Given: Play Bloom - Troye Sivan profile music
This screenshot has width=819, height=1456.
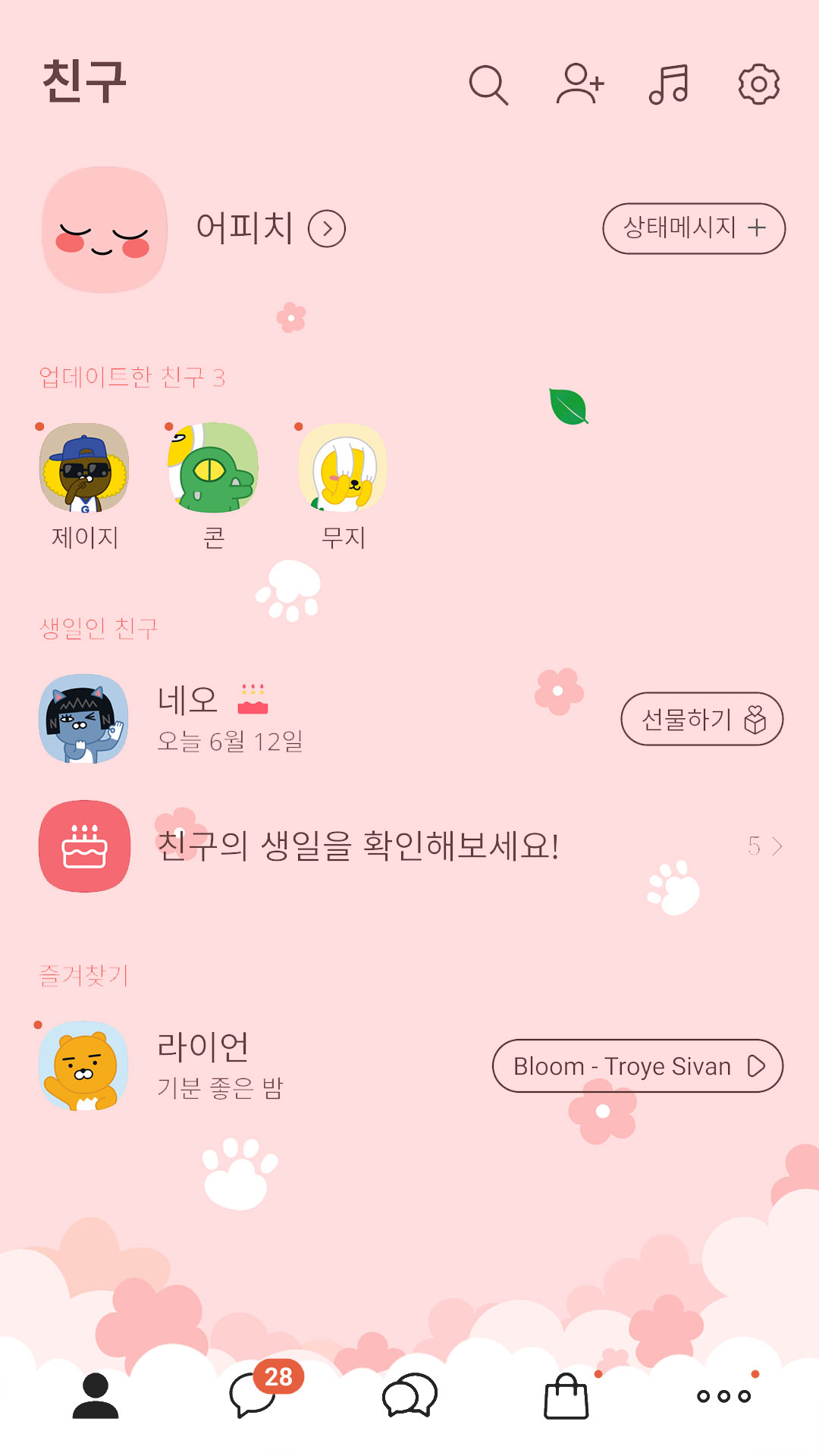Looking at the screenshot, I should pyautogui.click(x=638, y=1065).
